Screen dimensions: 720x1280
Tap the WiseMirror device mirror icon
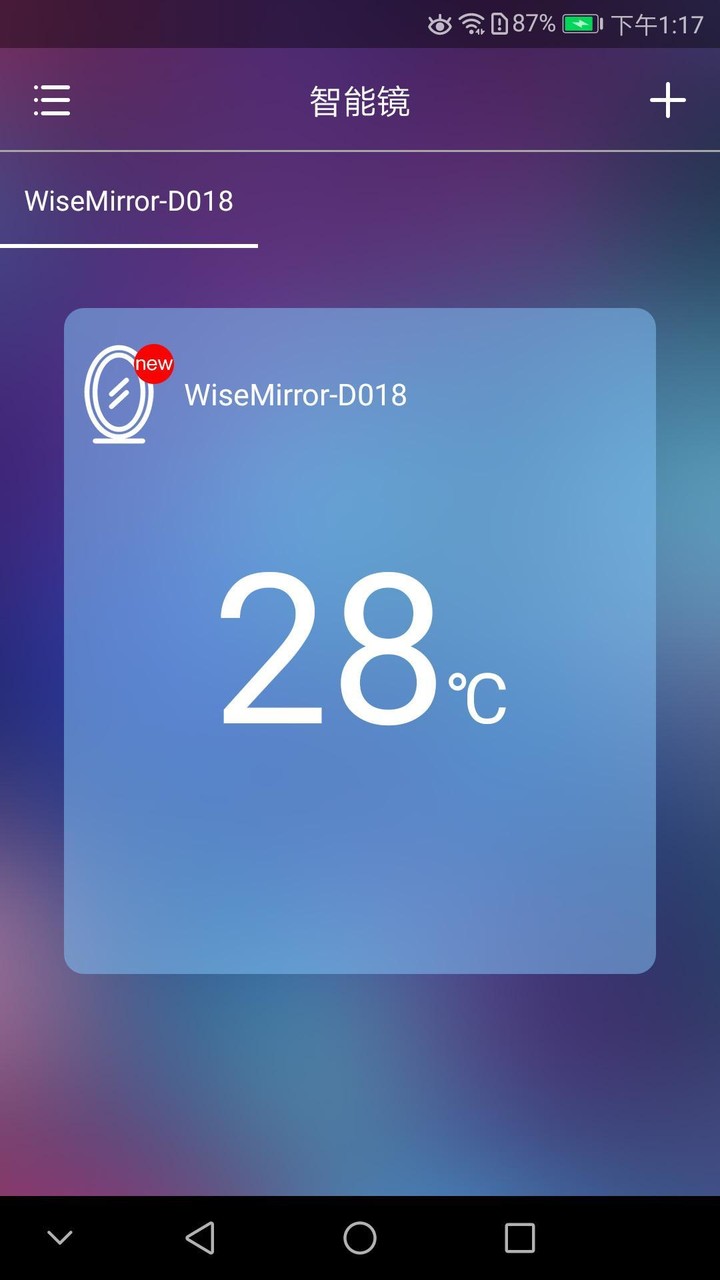tap(120, 393)
